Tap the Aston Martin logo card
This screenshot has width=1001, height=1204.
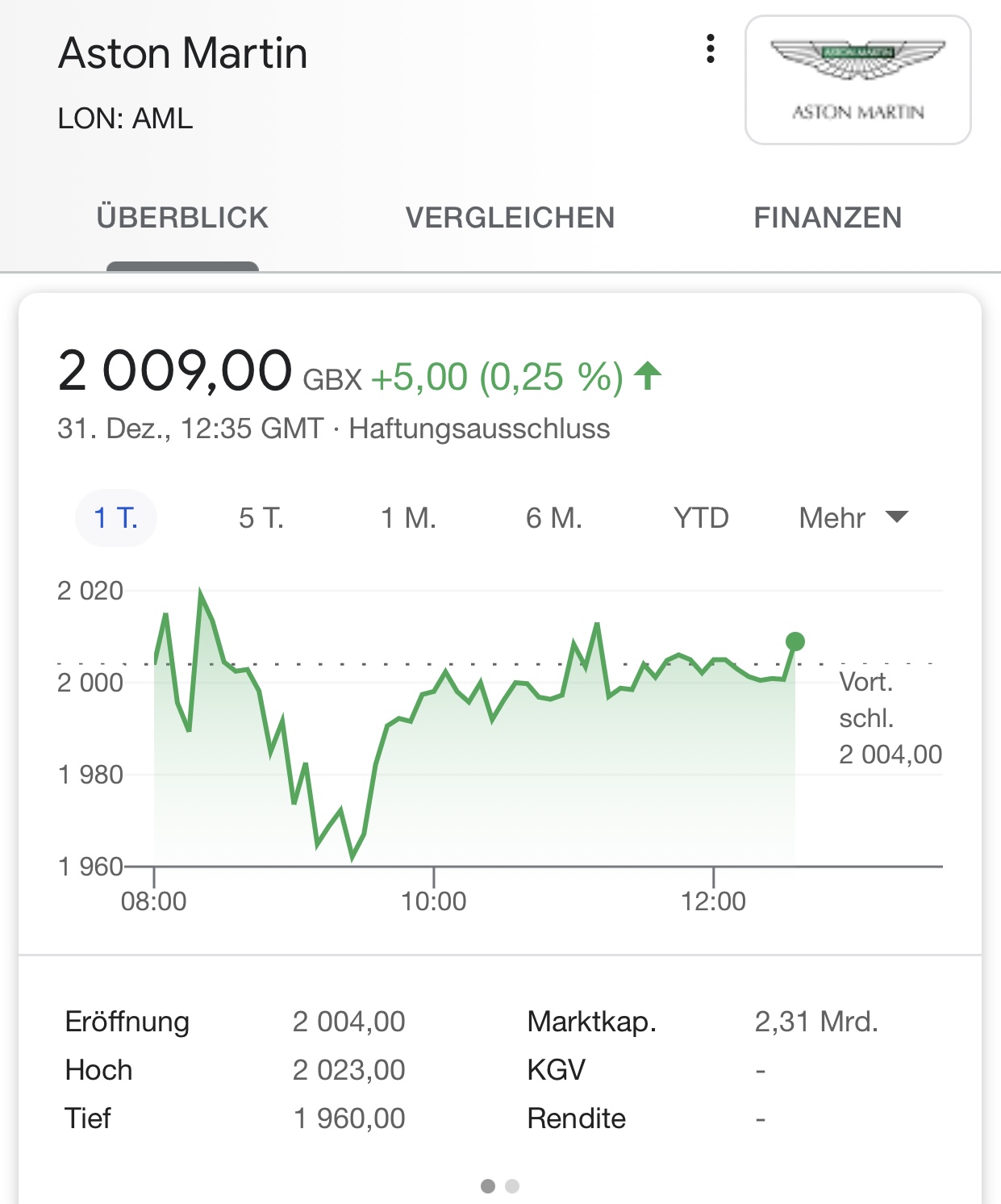857,81
